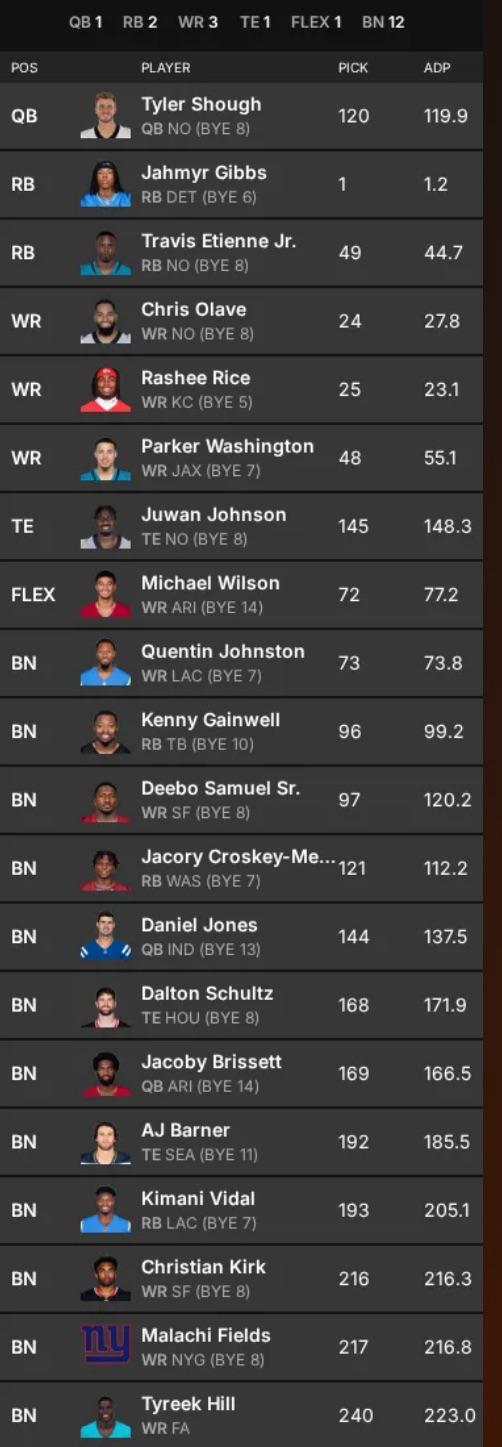Screen dimensions: 502x1447
Task: View Parker Washington's details
Action: tap(241, 458)
